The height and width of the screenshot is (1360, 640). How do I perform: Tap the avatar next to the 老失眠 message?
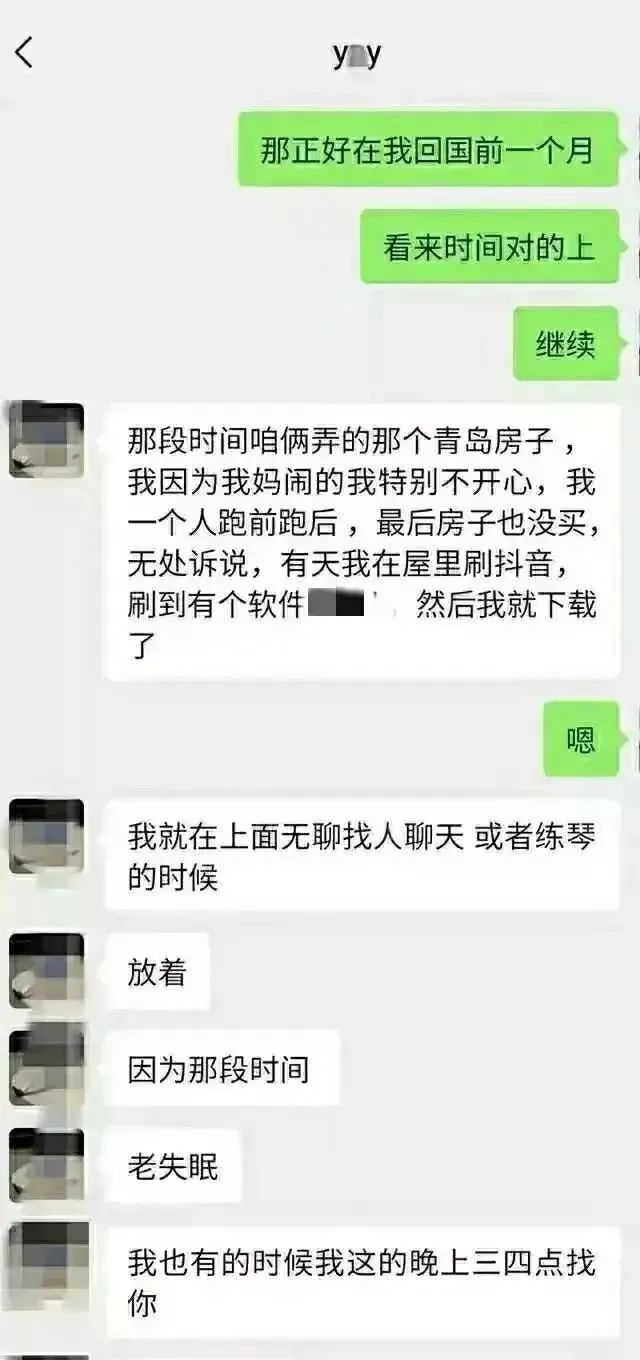(47, 1166)
